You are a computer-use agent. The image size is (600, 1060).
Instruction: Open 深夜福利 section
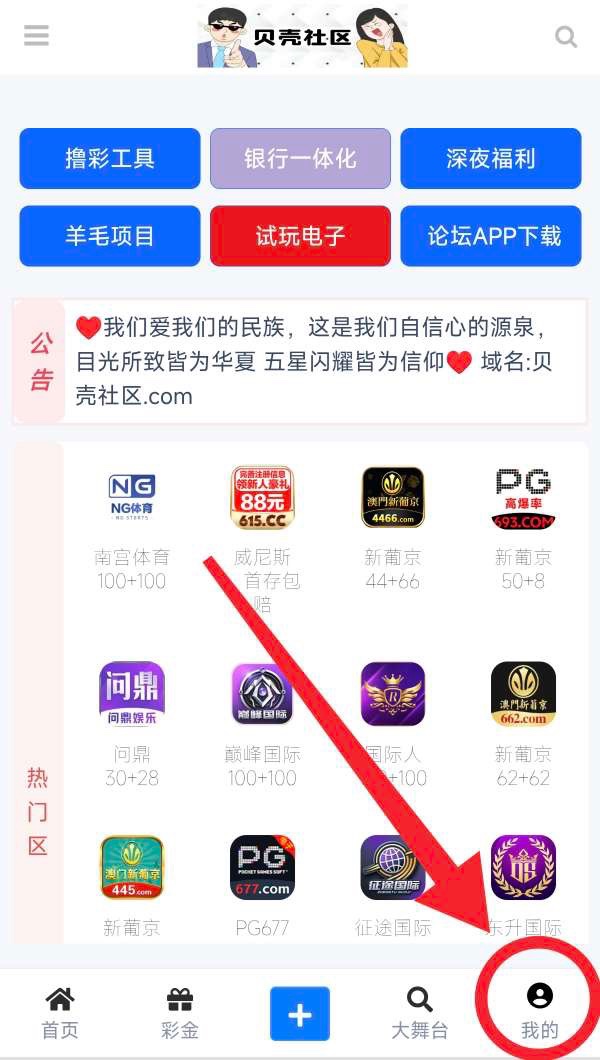pos(490,158)
